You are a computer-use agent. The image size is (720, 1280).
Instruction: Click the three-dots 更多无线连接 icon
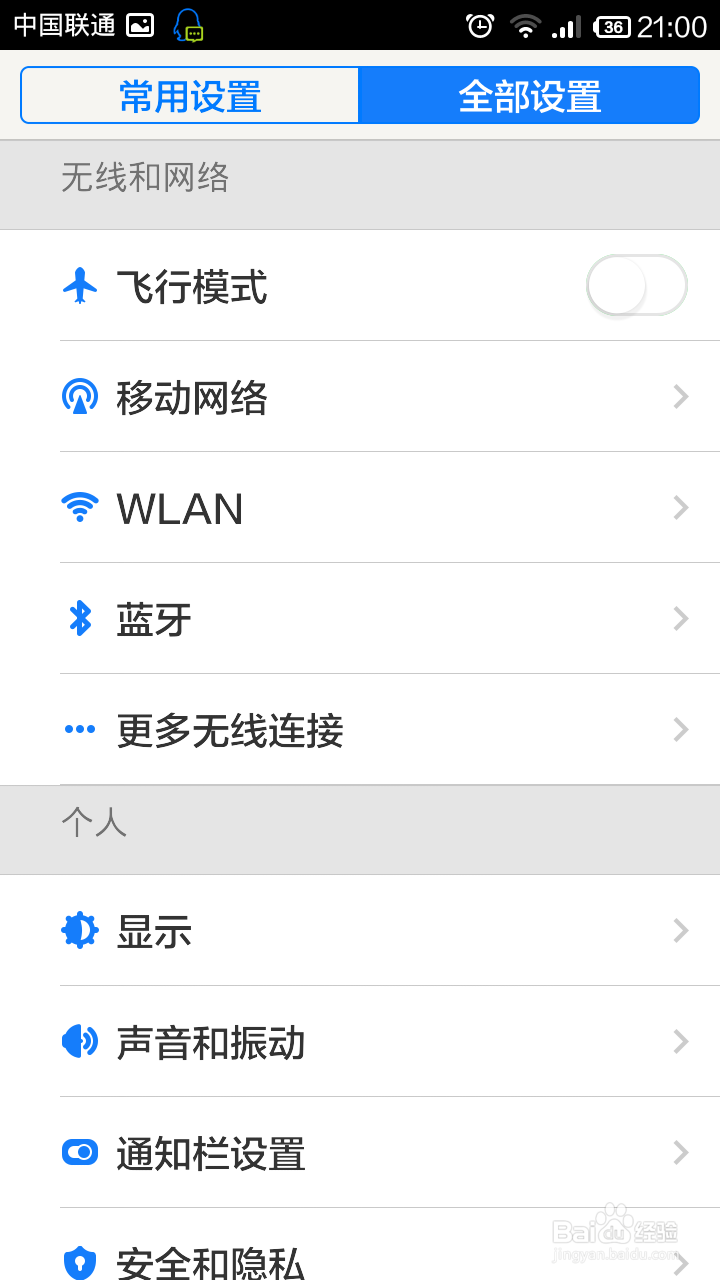coord(80,729)
